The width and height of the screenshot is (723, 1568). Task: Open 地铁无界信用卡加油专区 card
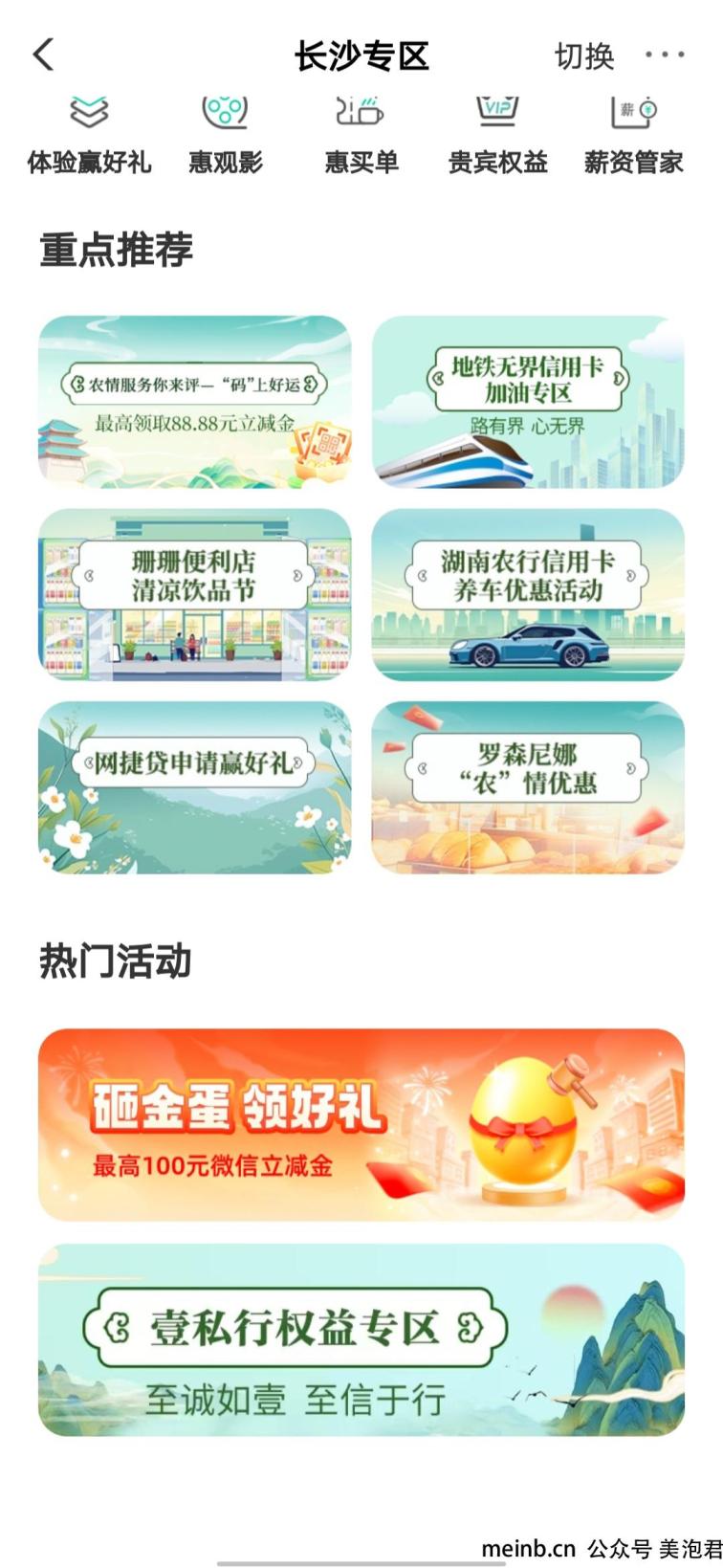coord(528,402)
